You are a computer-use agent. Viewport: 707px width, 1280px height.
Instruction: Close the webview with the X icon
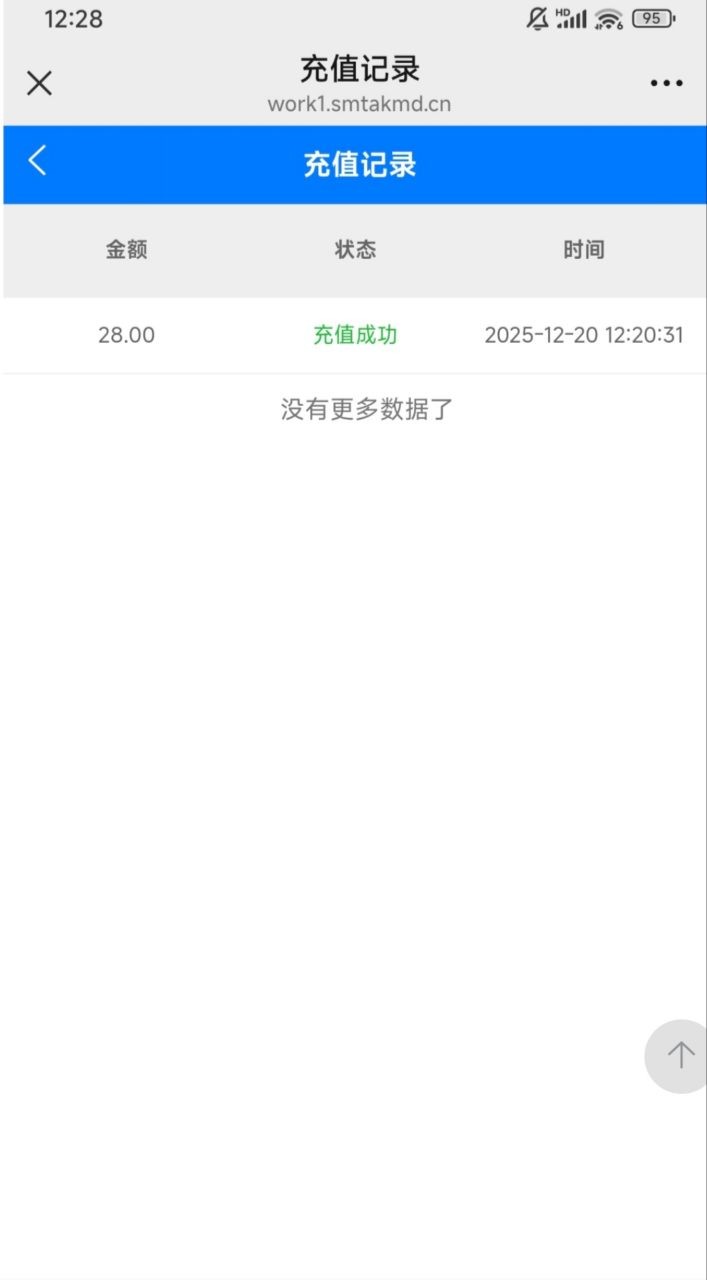point(39,83)
